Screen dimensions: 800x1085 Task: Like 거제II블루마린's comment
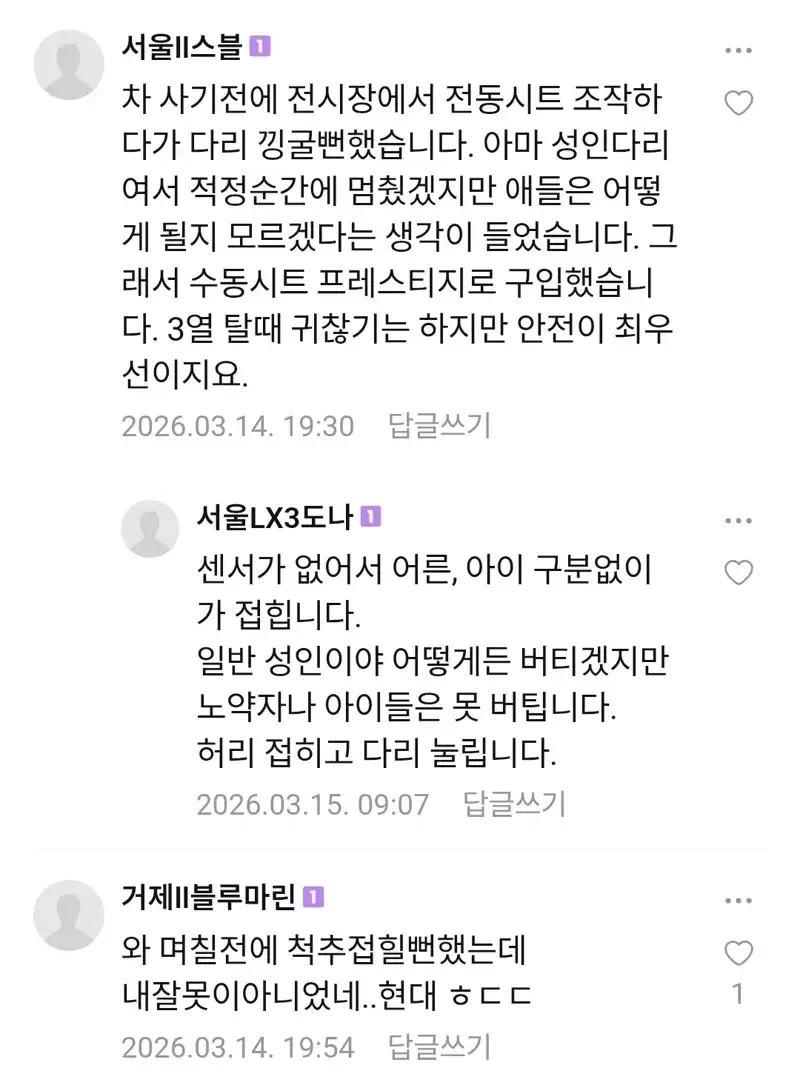738,951
